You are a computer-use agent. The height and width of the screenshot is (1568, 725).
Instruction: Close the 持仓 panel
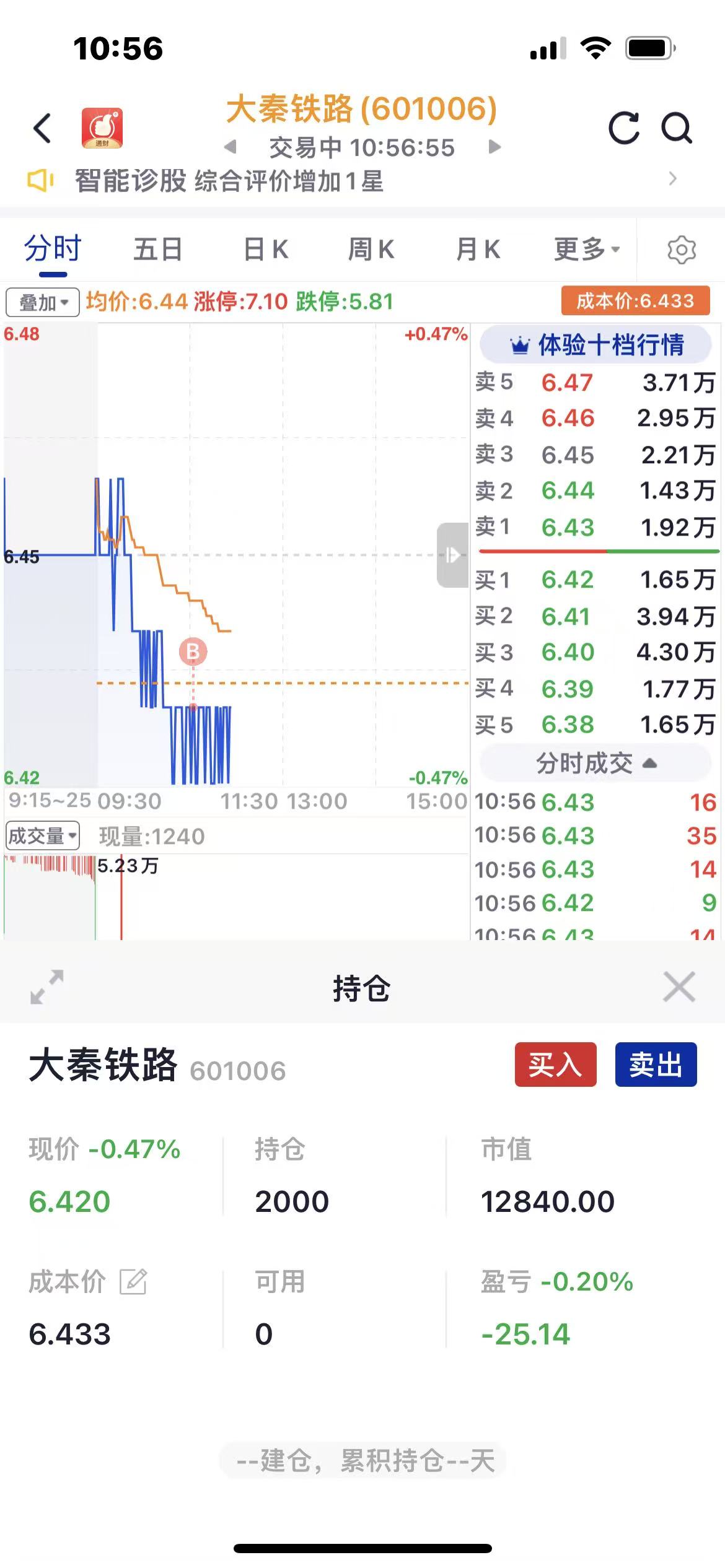point(679,987)
